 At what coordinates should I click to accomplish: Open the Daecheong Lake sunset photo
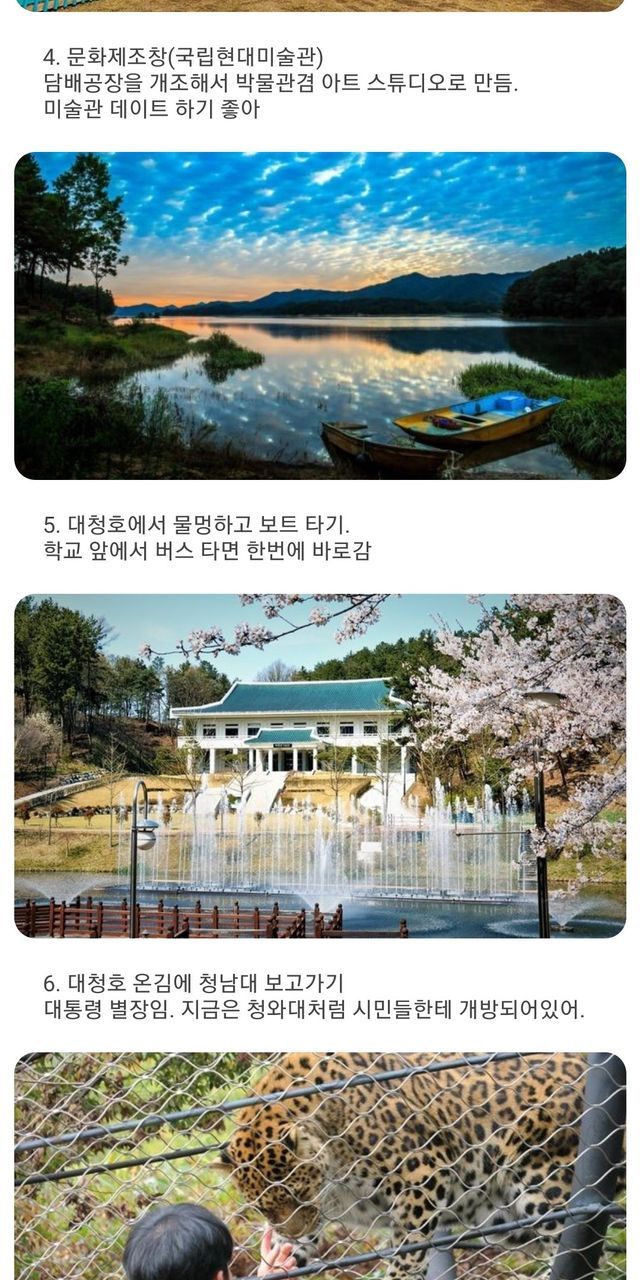320,315
